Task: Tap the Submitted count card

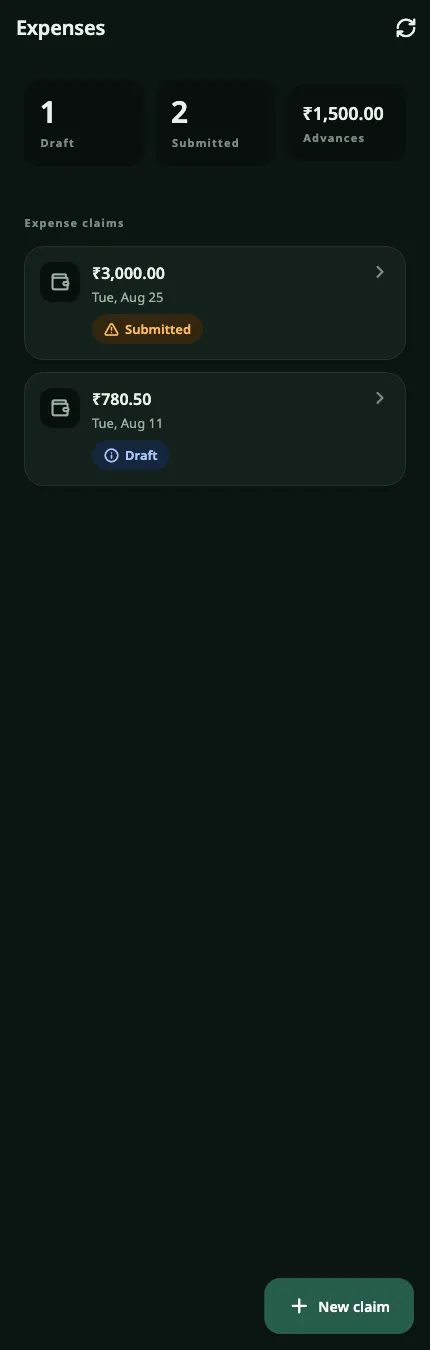Action: click(x=215, y=123)
